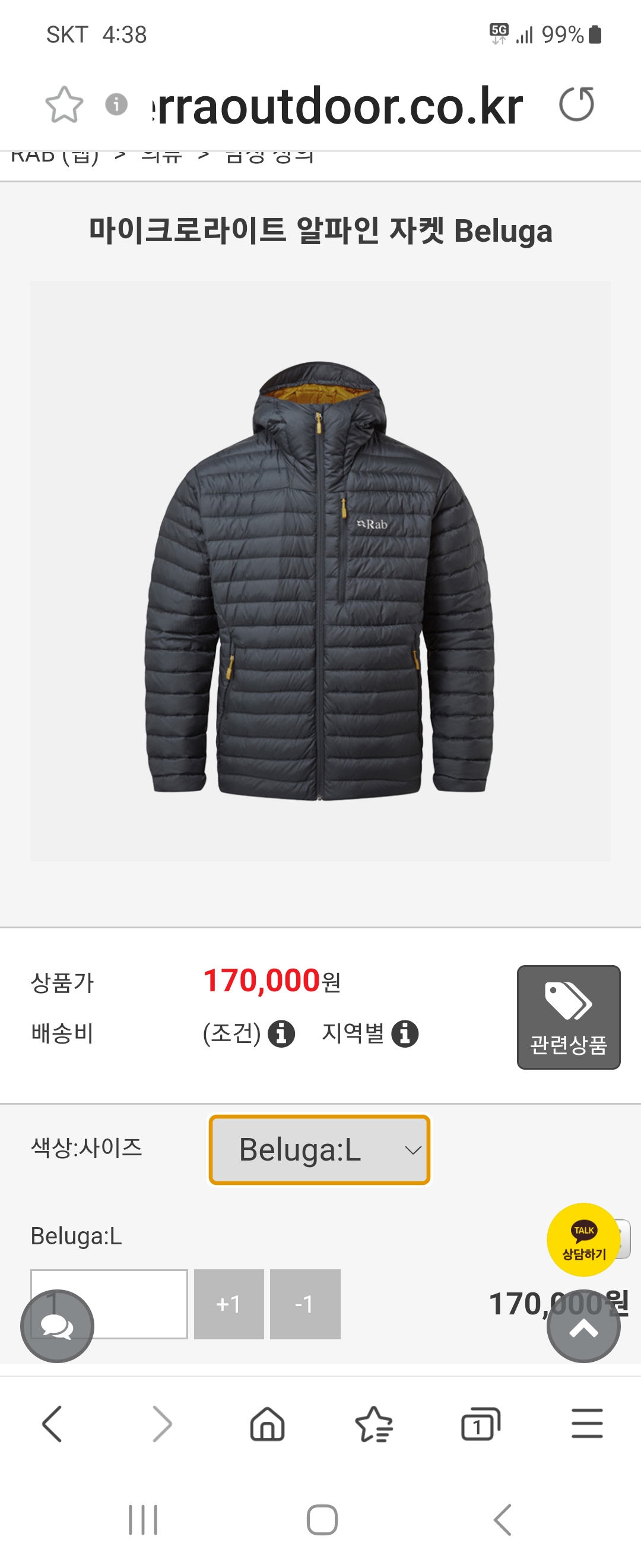Open the bookmarks list
This screenshot has width=641, height=1568.
point(374,1424)
